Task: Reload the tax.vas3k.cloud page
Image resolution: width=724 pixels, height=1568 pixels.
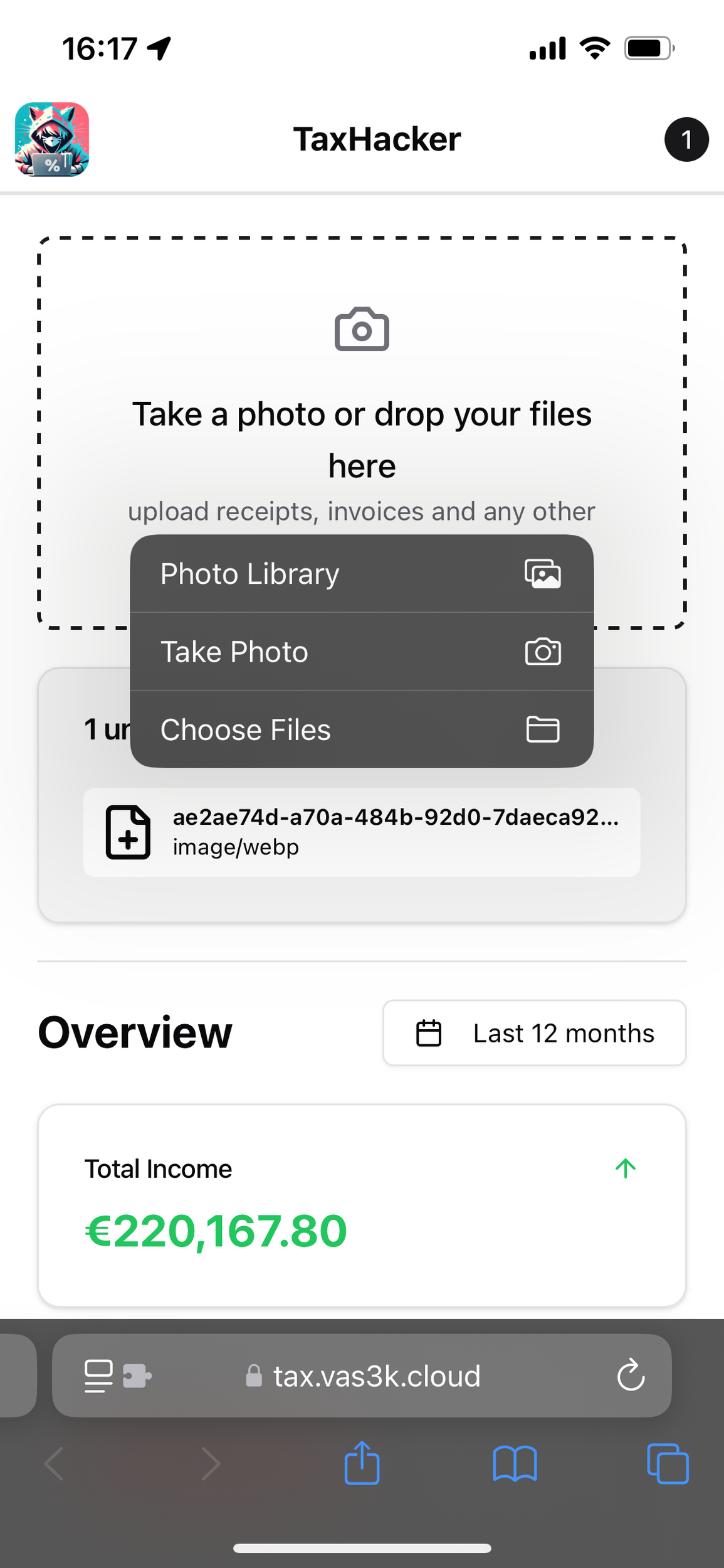Action: click(x=631, y=1375)
